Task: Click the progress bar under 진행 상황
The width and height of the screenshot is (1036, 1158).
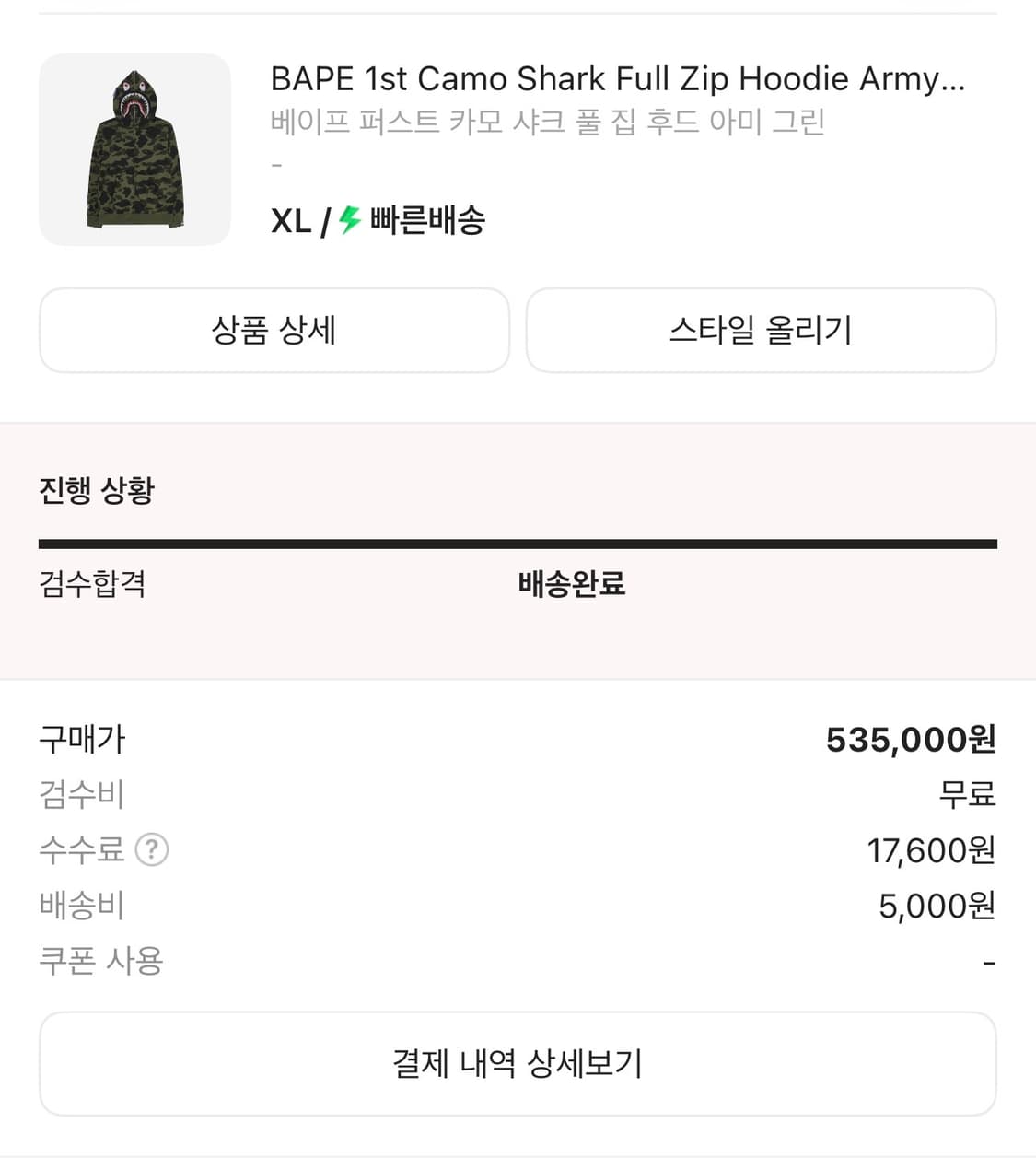Action: (x=518, y=543)
